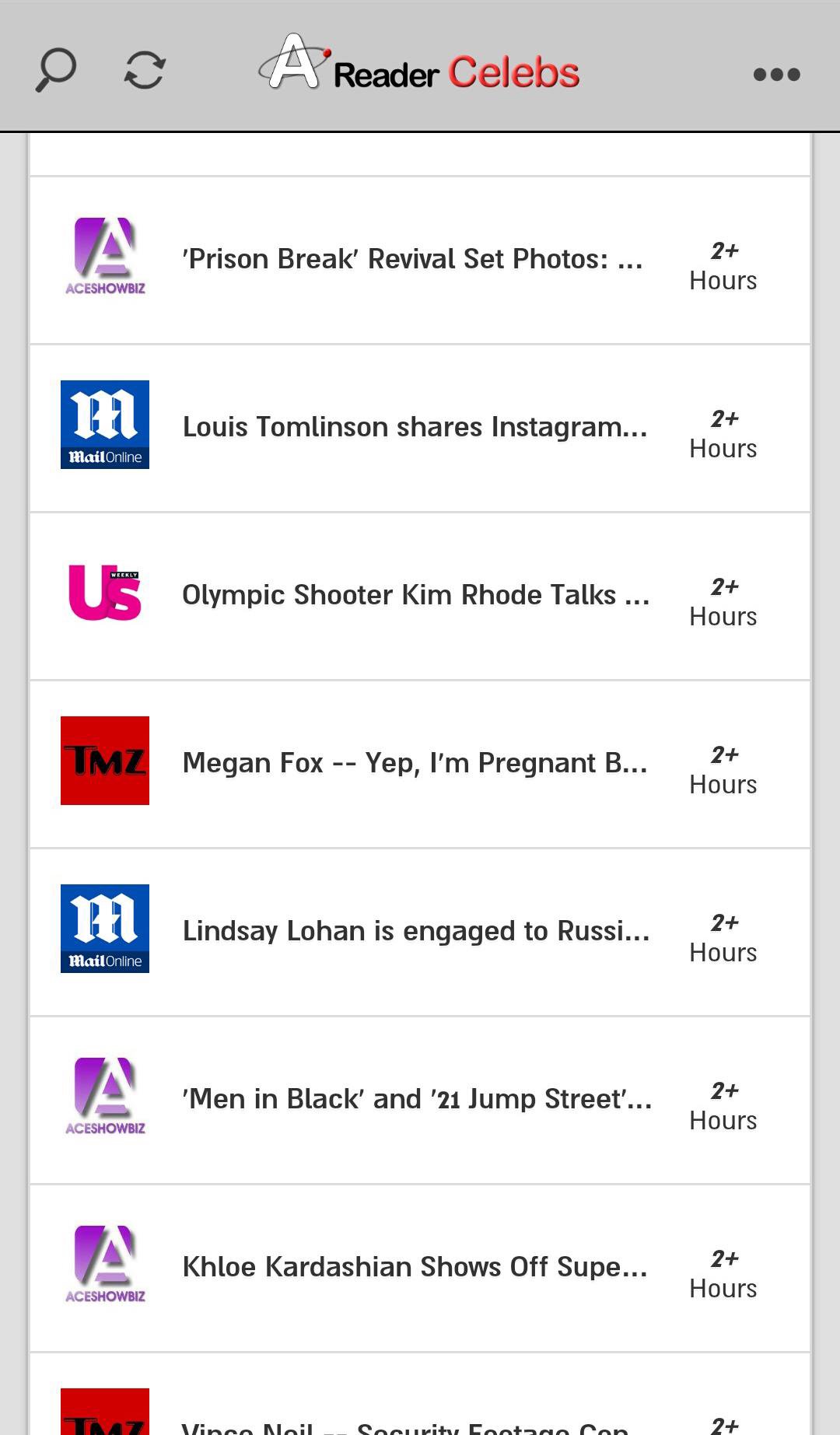Click the MailOnline icon beside Louis Tomlinson story
This screenshot has width=840, height=1435.
click(x=105, y=425)
